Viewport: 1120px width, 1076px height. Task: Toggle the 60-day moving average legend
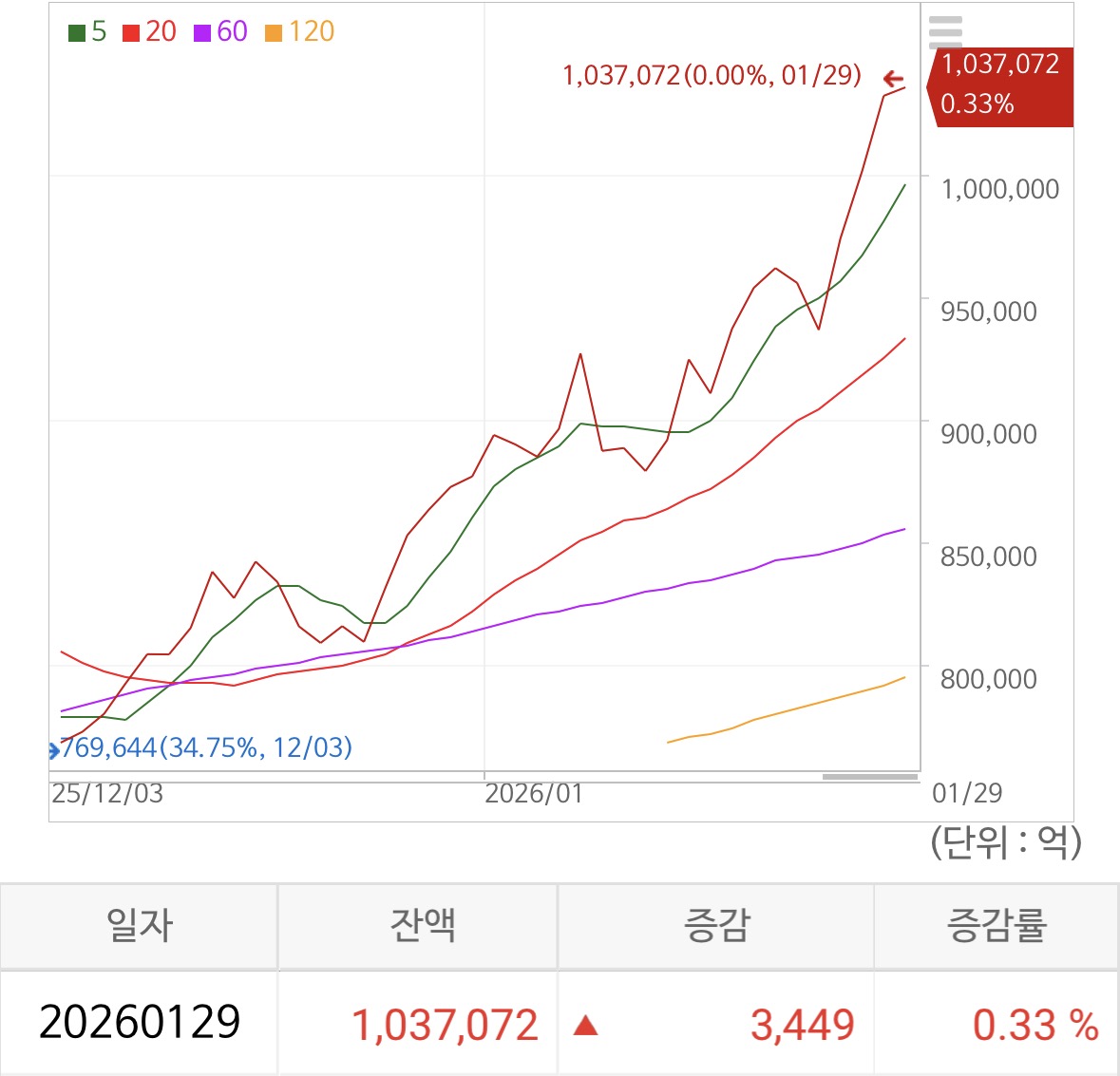220,31
